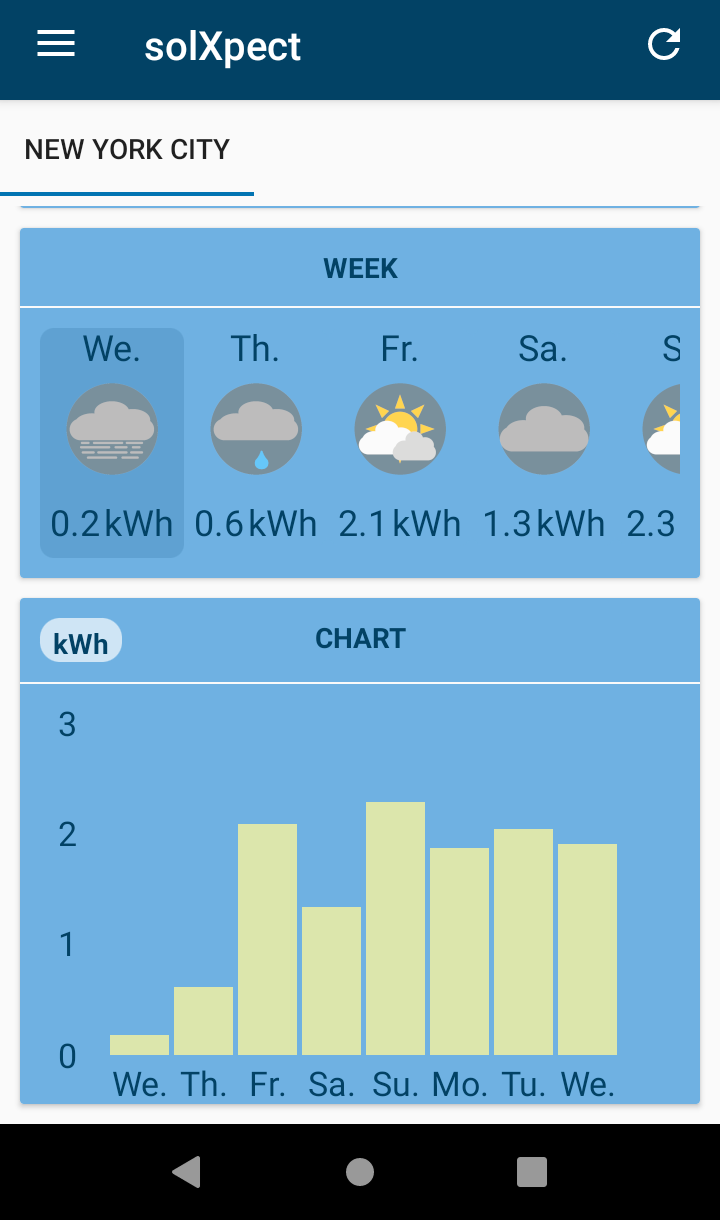Toggle the kWh chart unit chip

(x=81, y=641)
